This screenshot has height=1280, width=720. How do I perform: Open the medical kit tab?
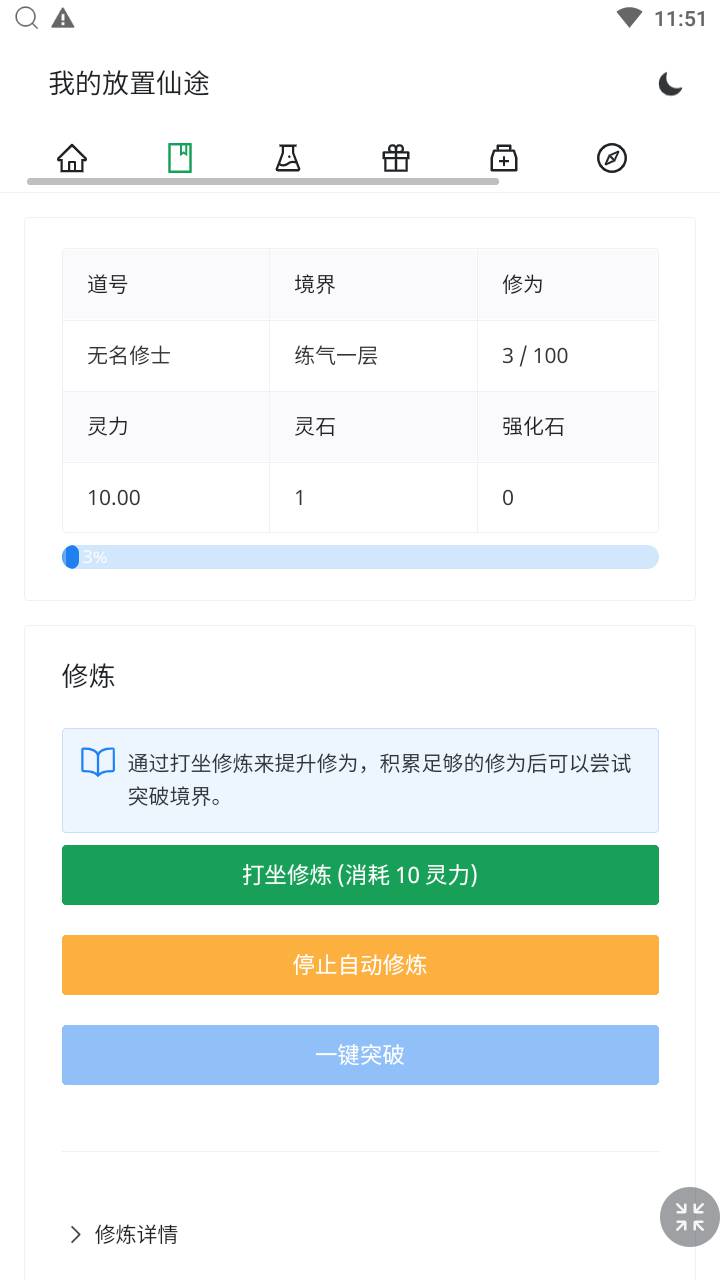(504, 158)
